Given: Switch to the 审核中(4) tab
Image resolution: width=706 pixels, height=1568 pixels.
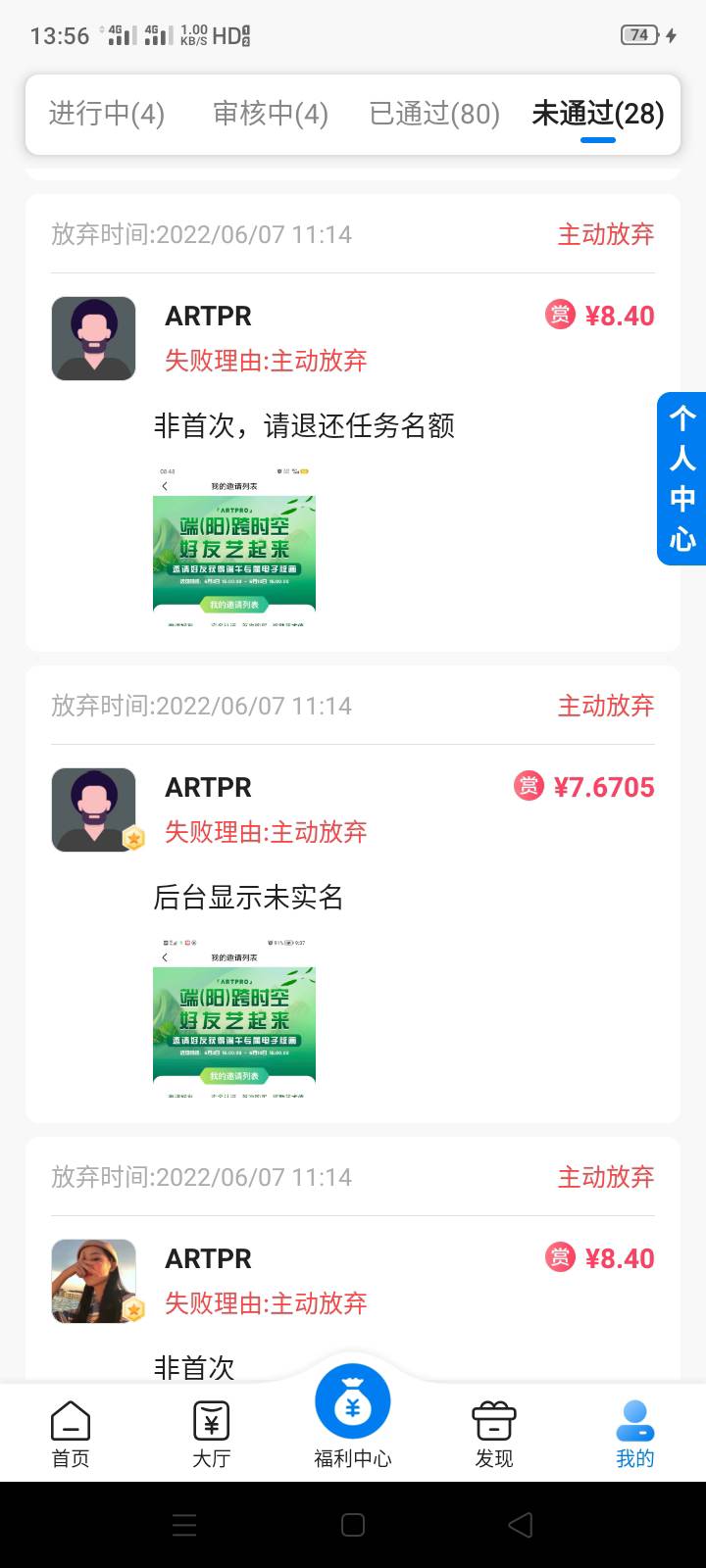Looking at the screenshot, I should (x=271, y=114).
